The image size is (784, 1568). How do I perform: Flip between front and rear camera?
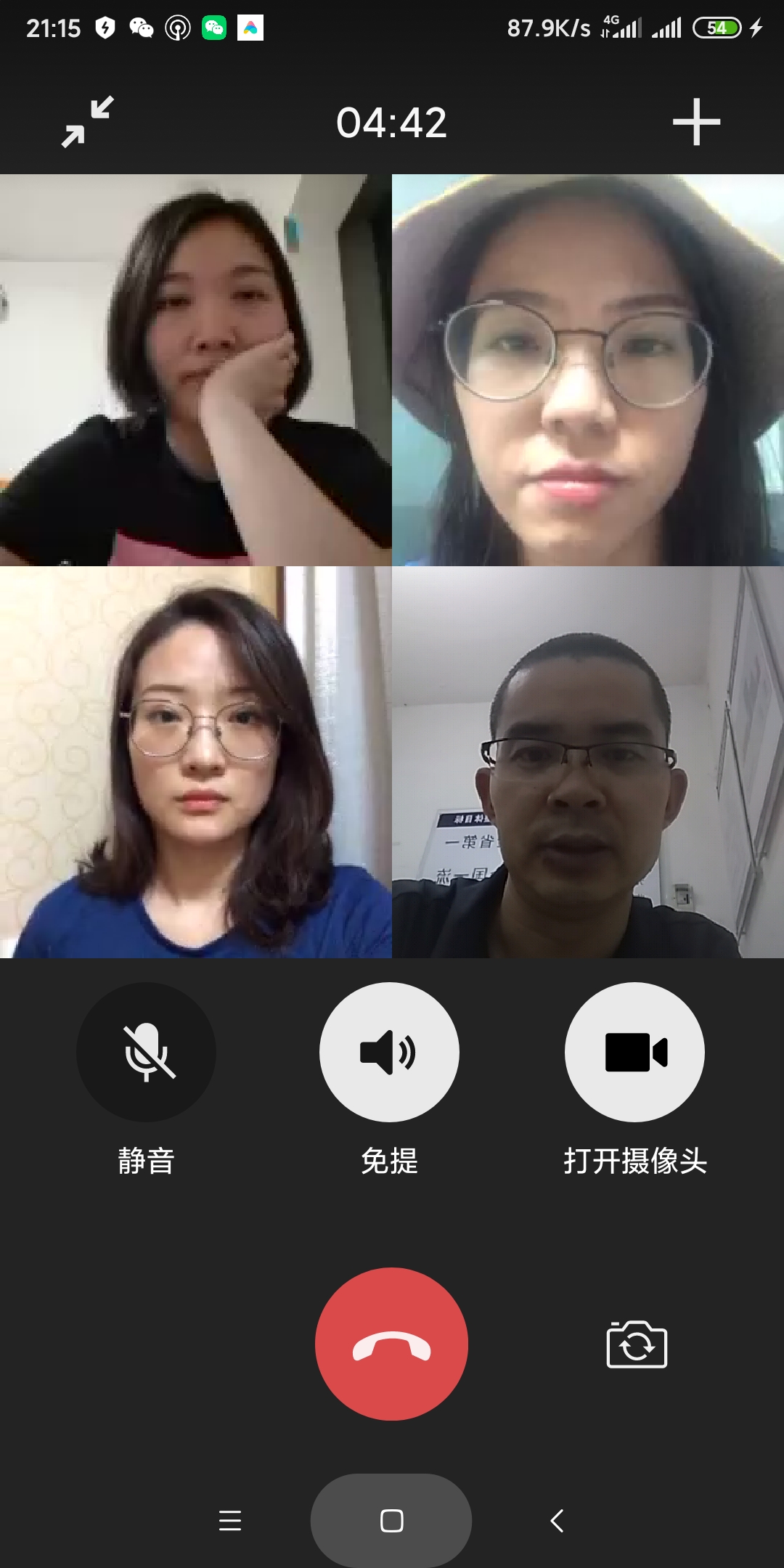click(637, 1345)
